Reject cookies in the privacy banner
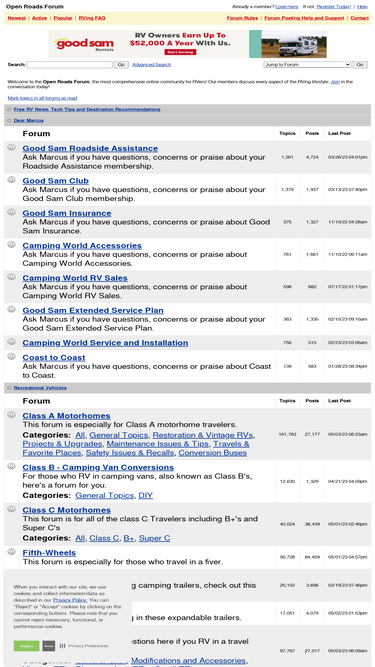Viewport: 375px width, 667px height. tap(26, 646)
